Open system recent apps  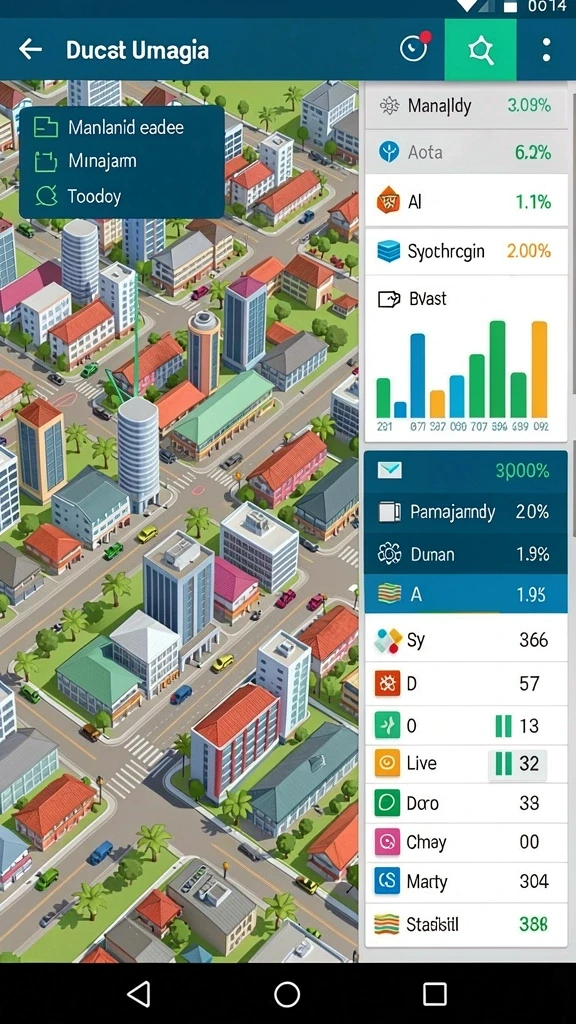pos(435,994)
